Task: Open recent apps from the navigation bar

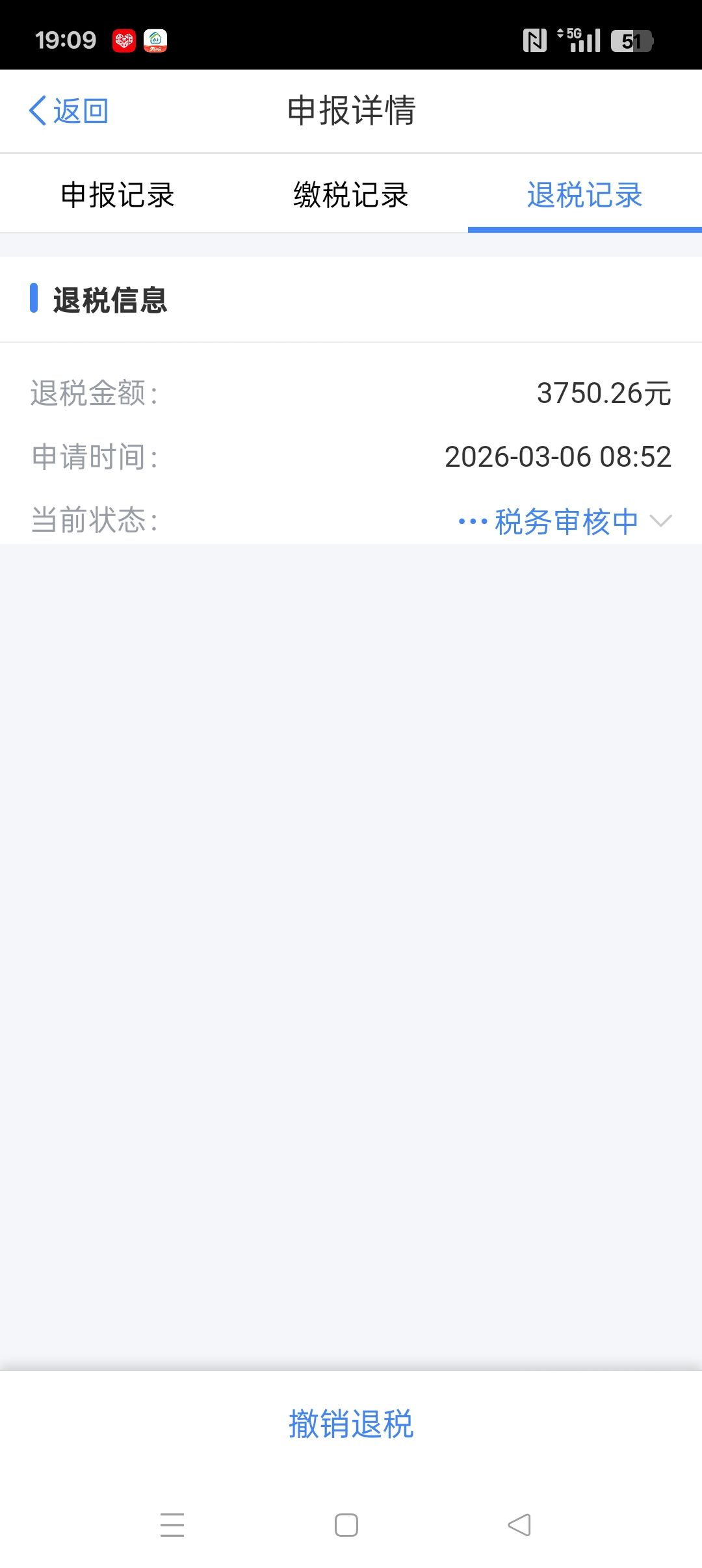Action: coord(172,1525)
